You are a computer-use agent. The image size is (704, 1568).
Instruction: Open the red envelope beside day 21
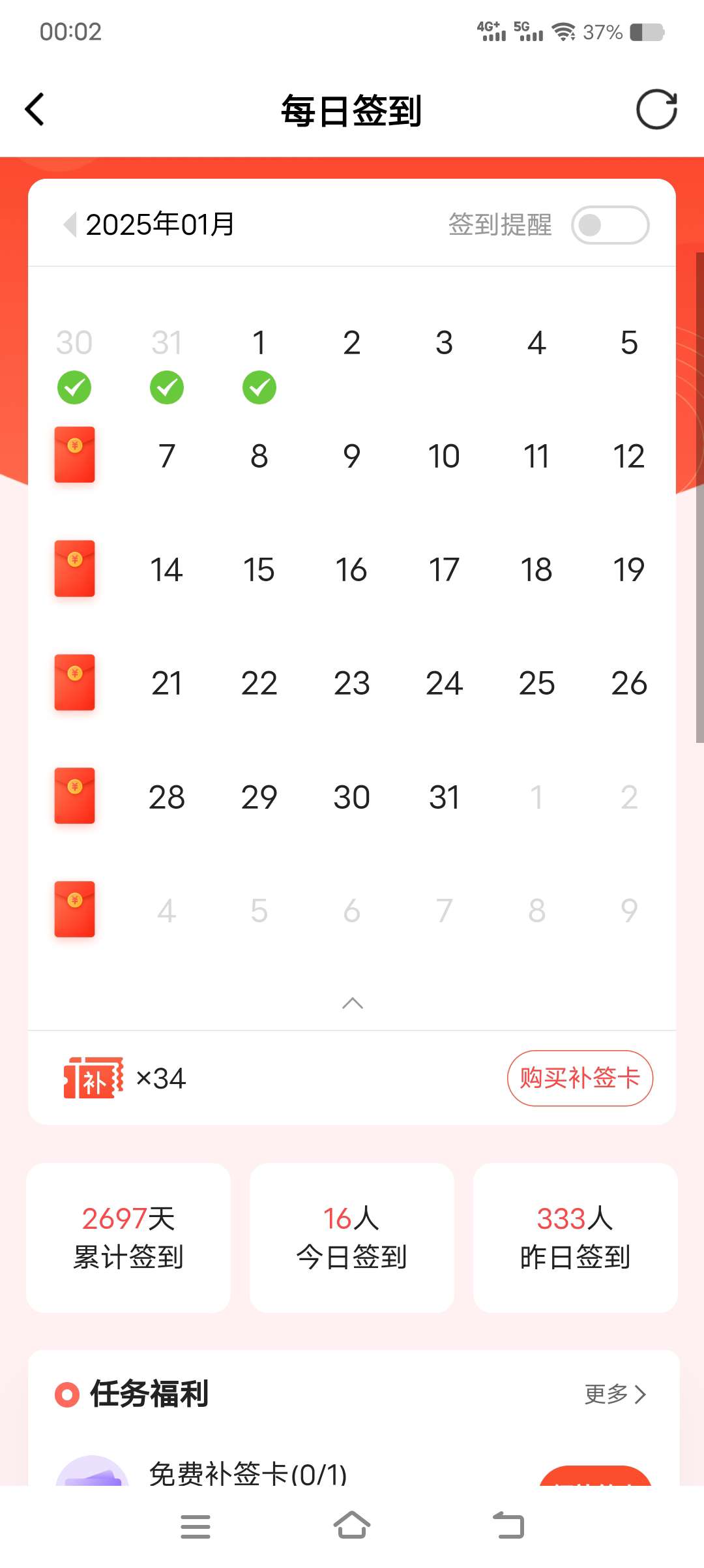click(x=74, y=682)
